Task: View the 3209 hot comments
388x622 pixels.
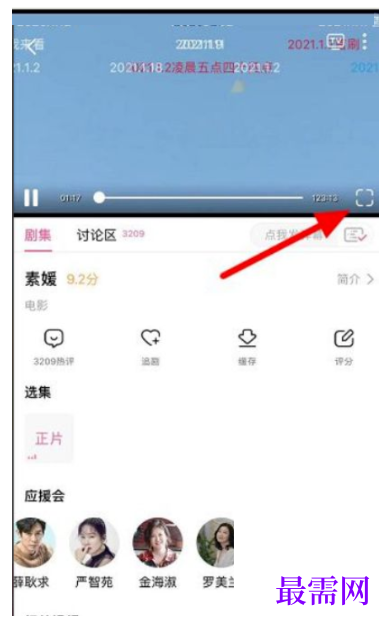Action: 54,347
